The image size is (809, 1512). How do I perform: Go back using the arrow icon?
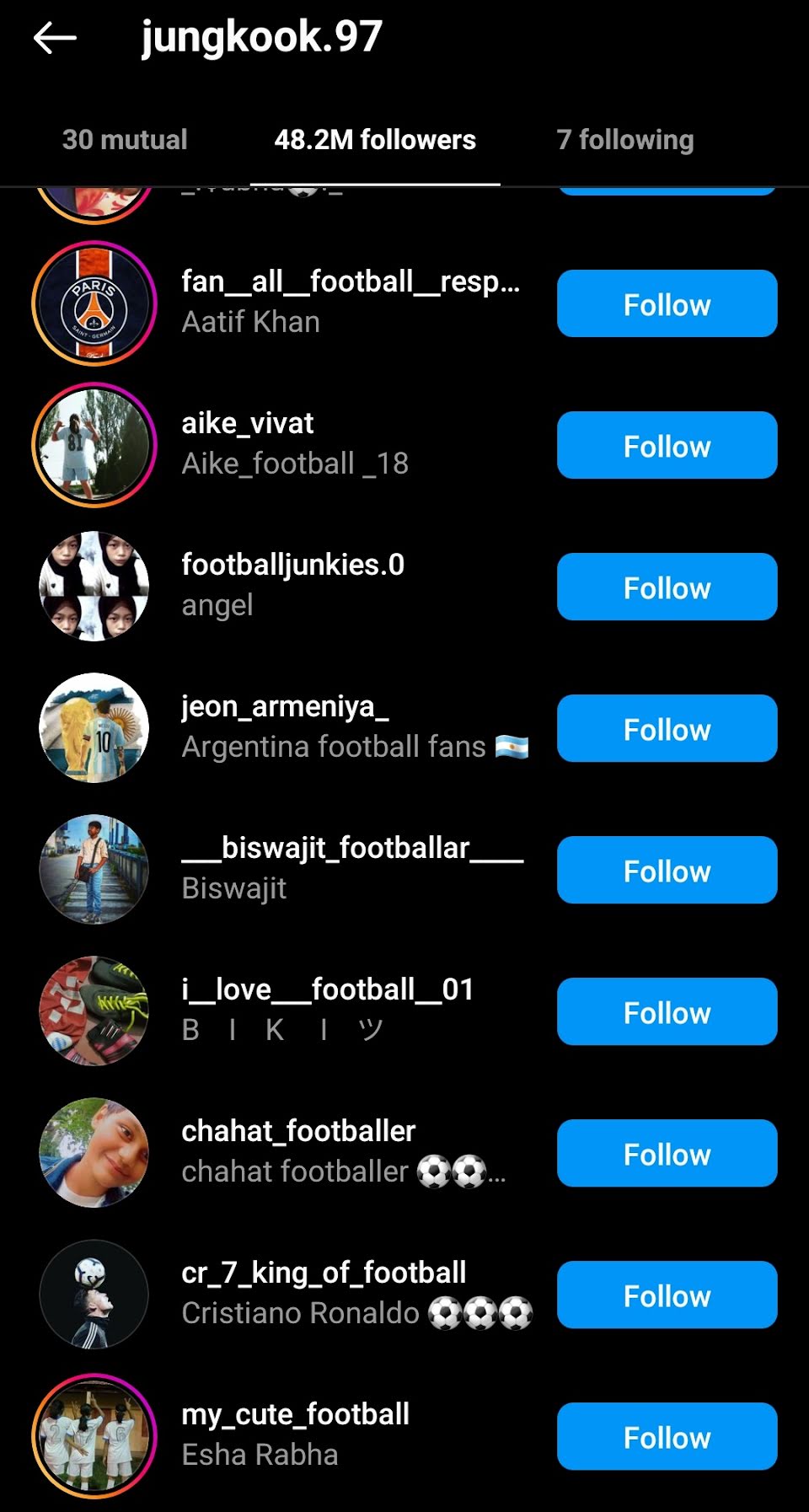click(x=55, y=38)
